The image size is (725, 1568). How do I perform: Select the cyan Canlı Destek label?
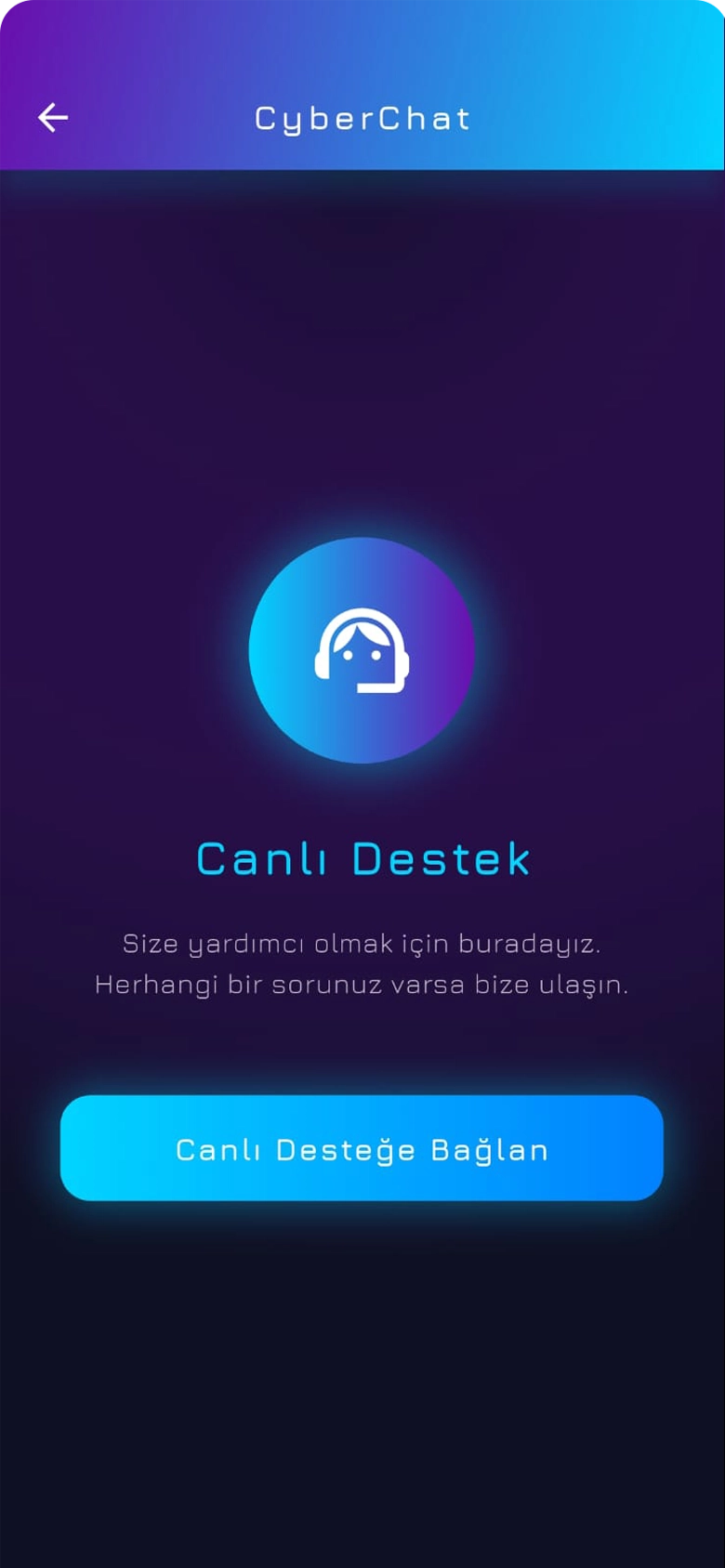click(362, 858)
